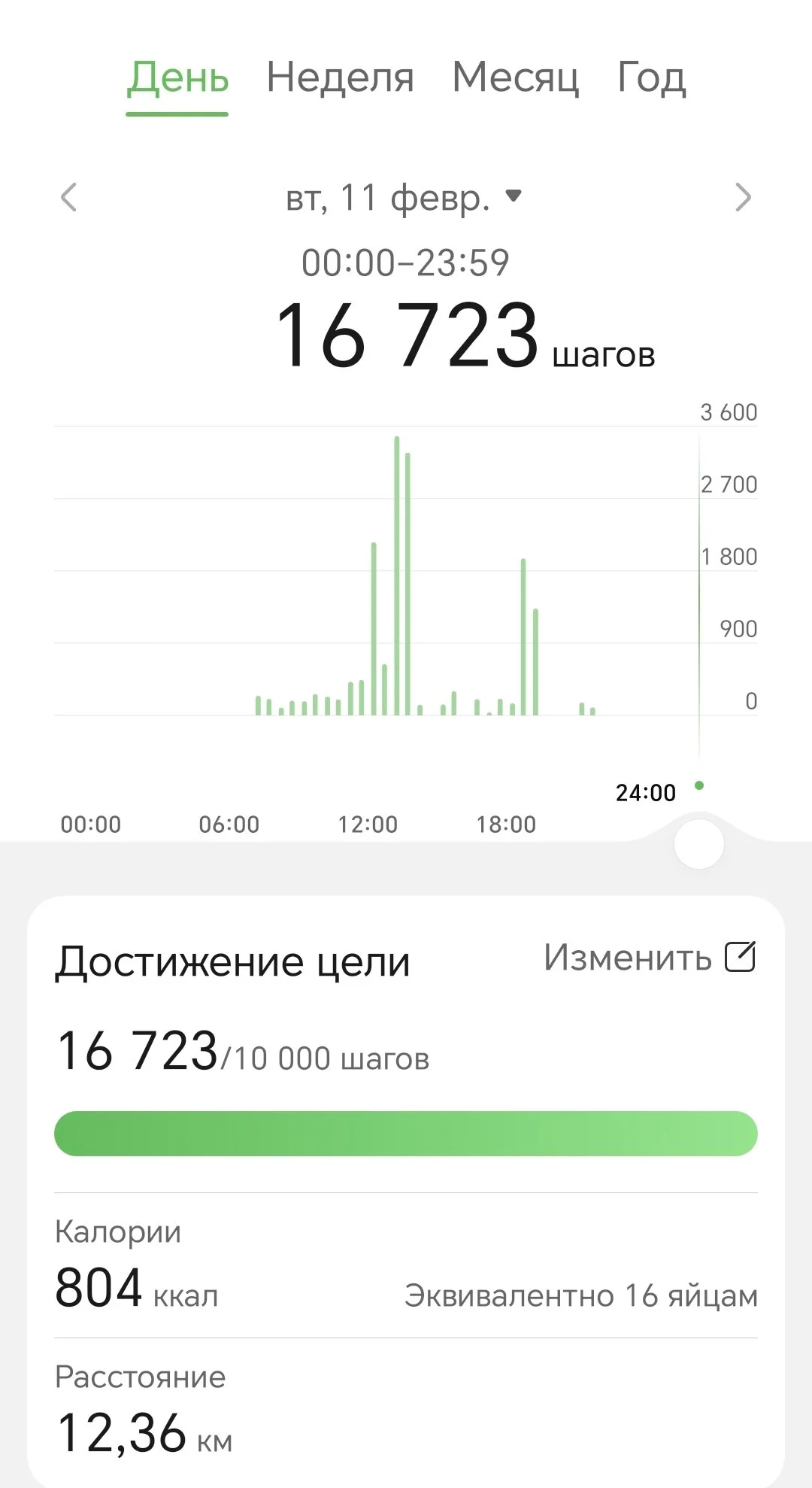
Task: Tap Изменить to edit the step goal
Action: [x=649, y=958]
